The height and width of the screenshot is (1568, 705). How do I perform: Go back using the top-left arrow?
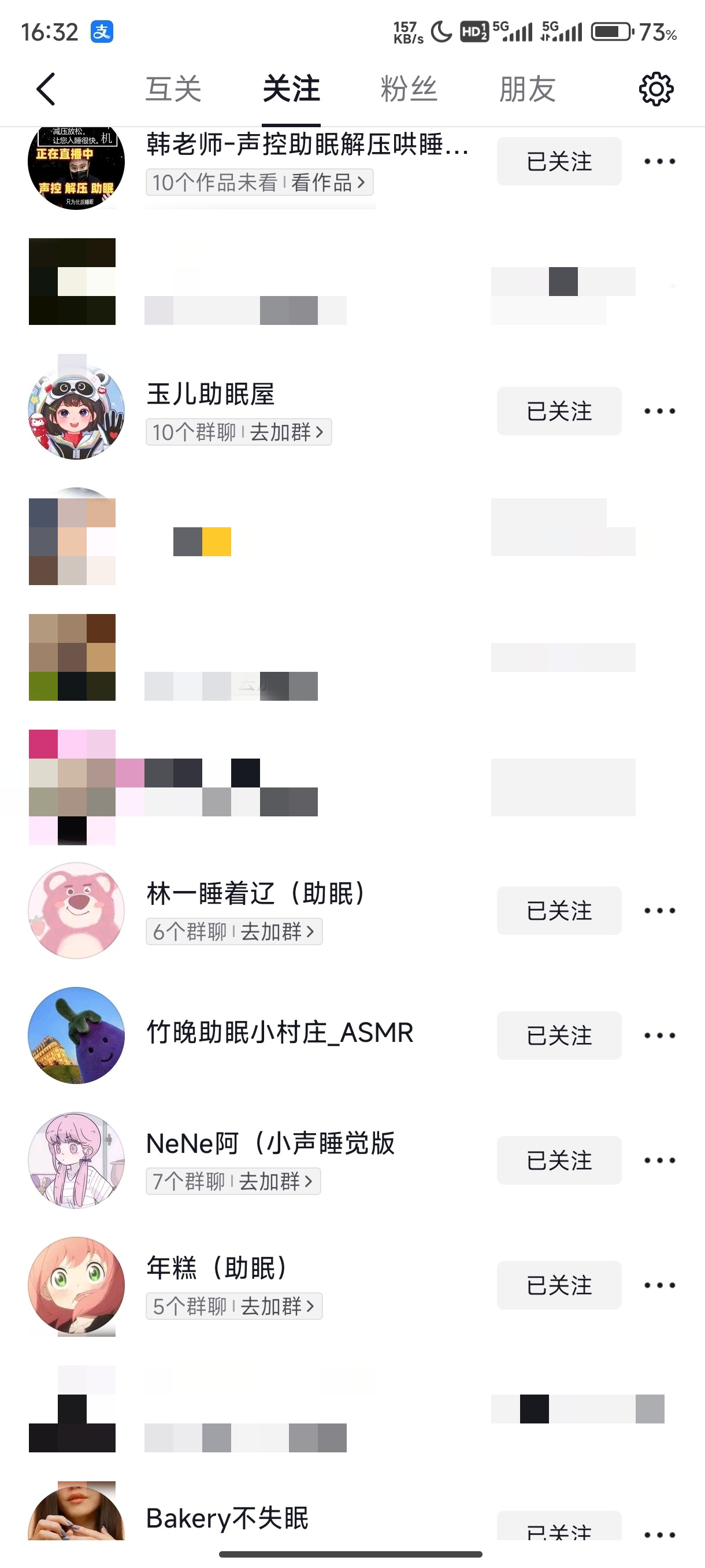46,89
